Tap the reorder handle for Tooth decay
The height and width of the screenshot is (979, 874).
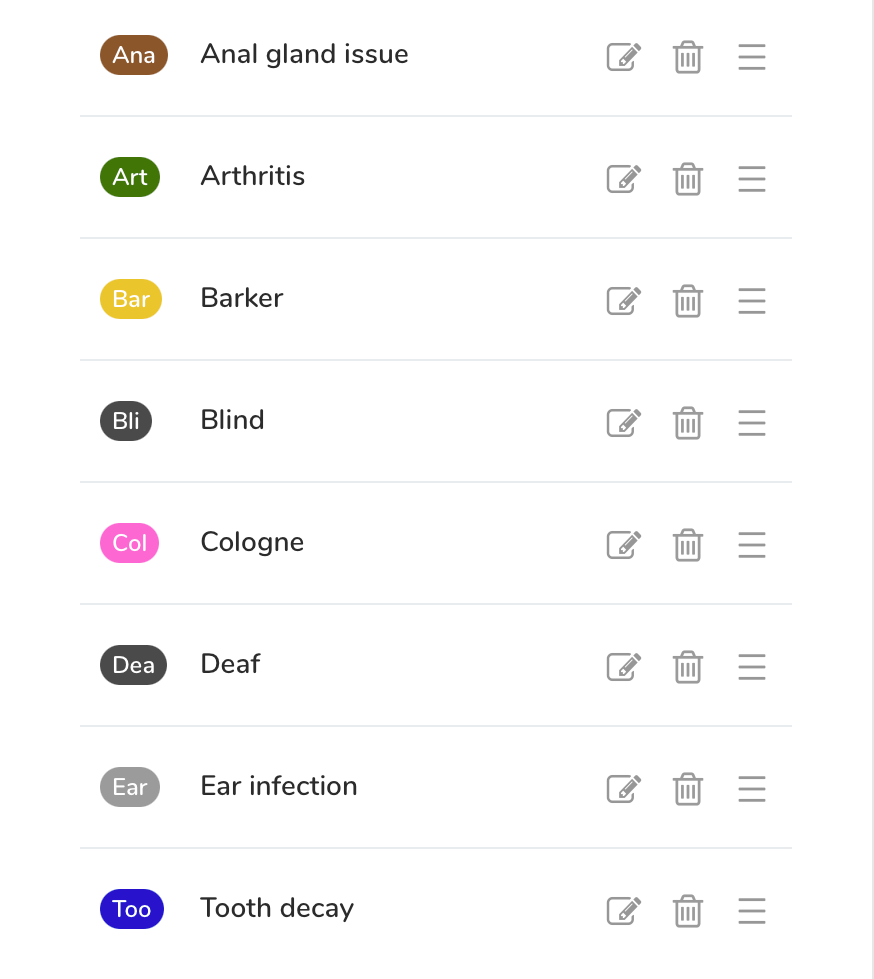click(751, 911)
